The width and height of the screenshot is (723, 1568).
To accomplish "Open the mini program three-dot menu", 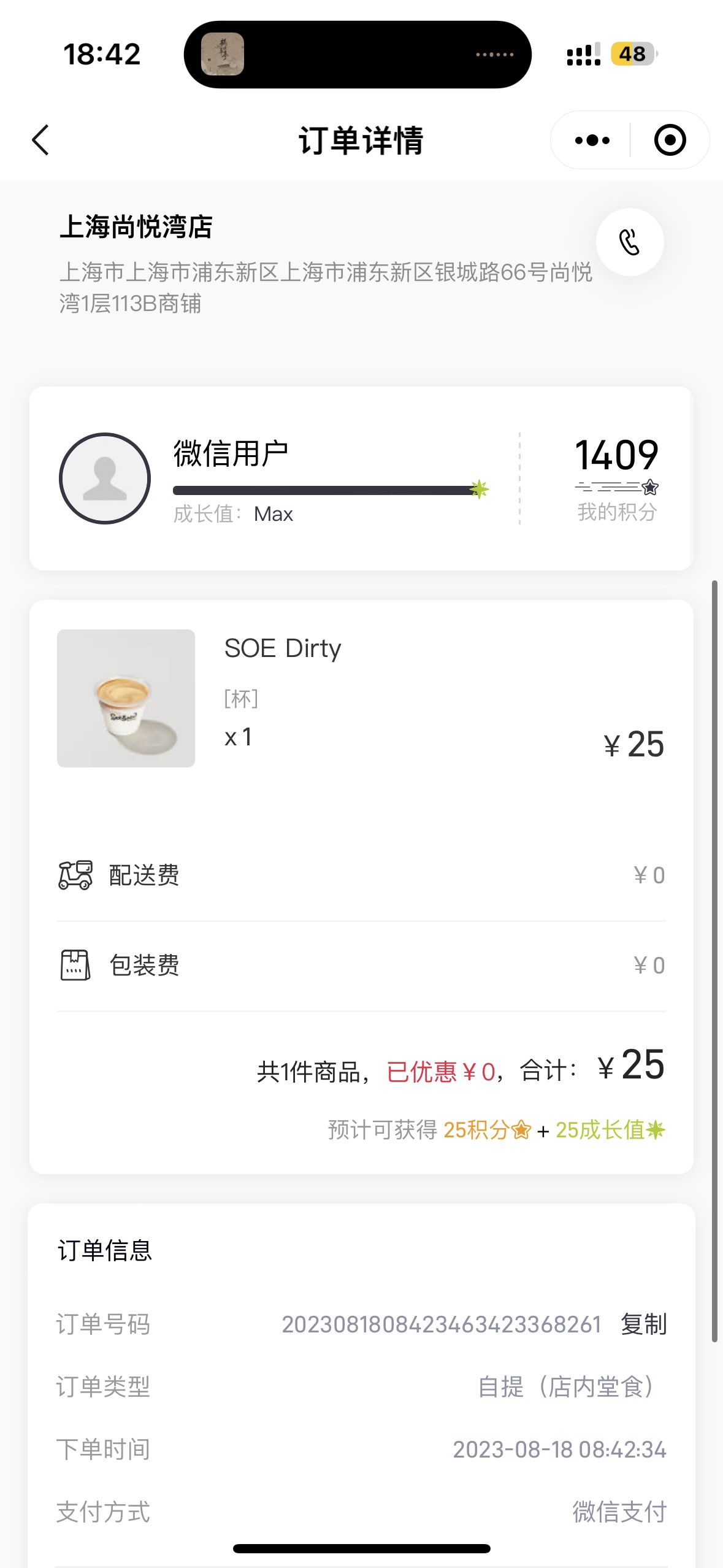I will 592,140.
